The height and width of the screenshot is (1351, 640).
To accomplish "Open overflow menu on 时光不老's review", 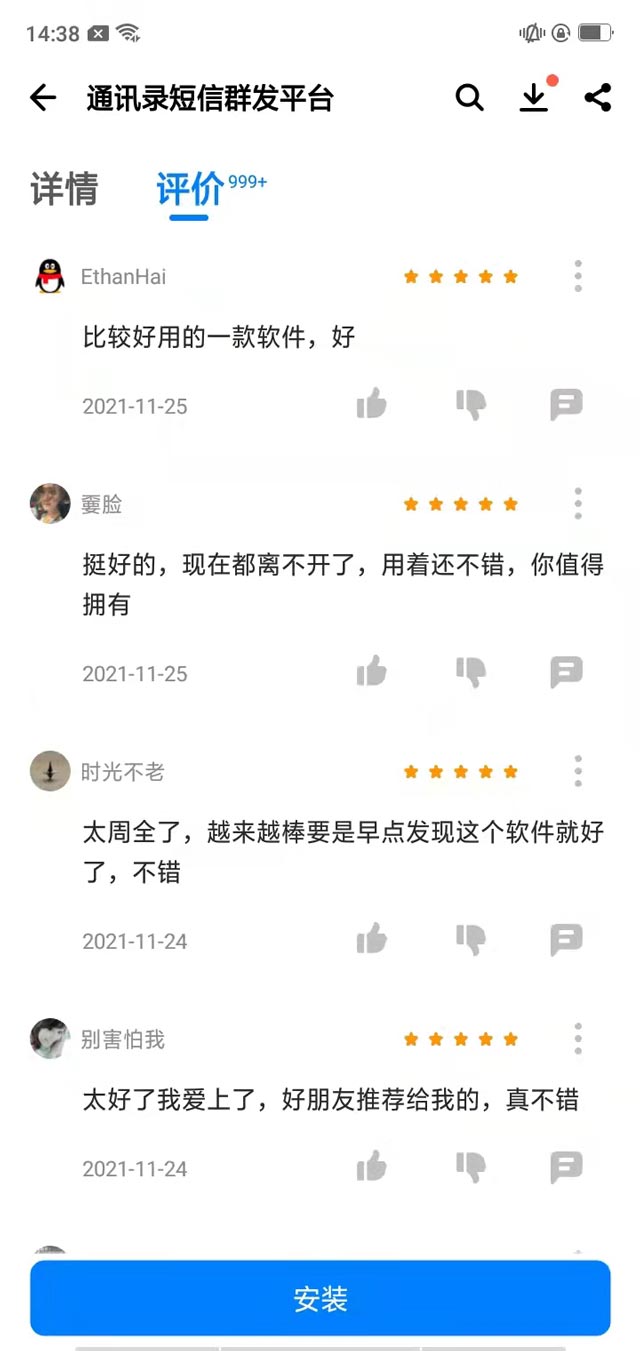I will click(578, 771).
